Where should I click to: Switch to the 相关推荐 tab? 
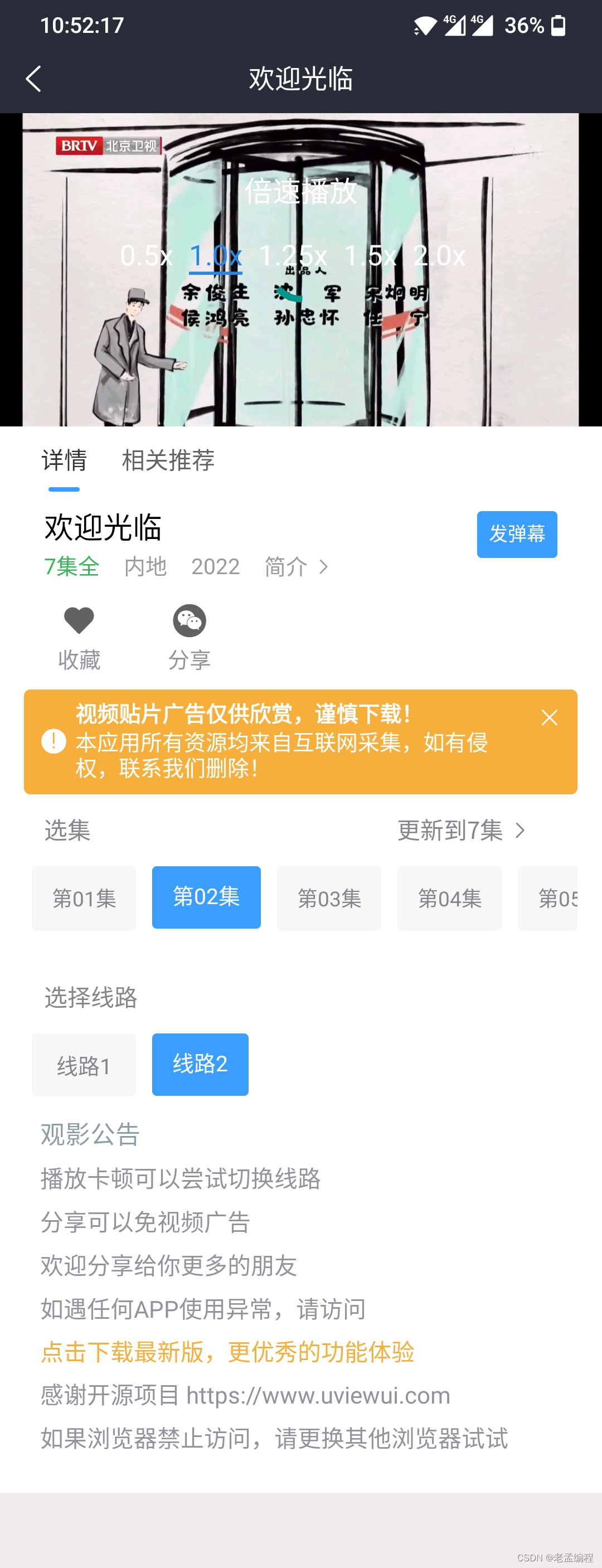pyautogui.click(x=168, y=460)
